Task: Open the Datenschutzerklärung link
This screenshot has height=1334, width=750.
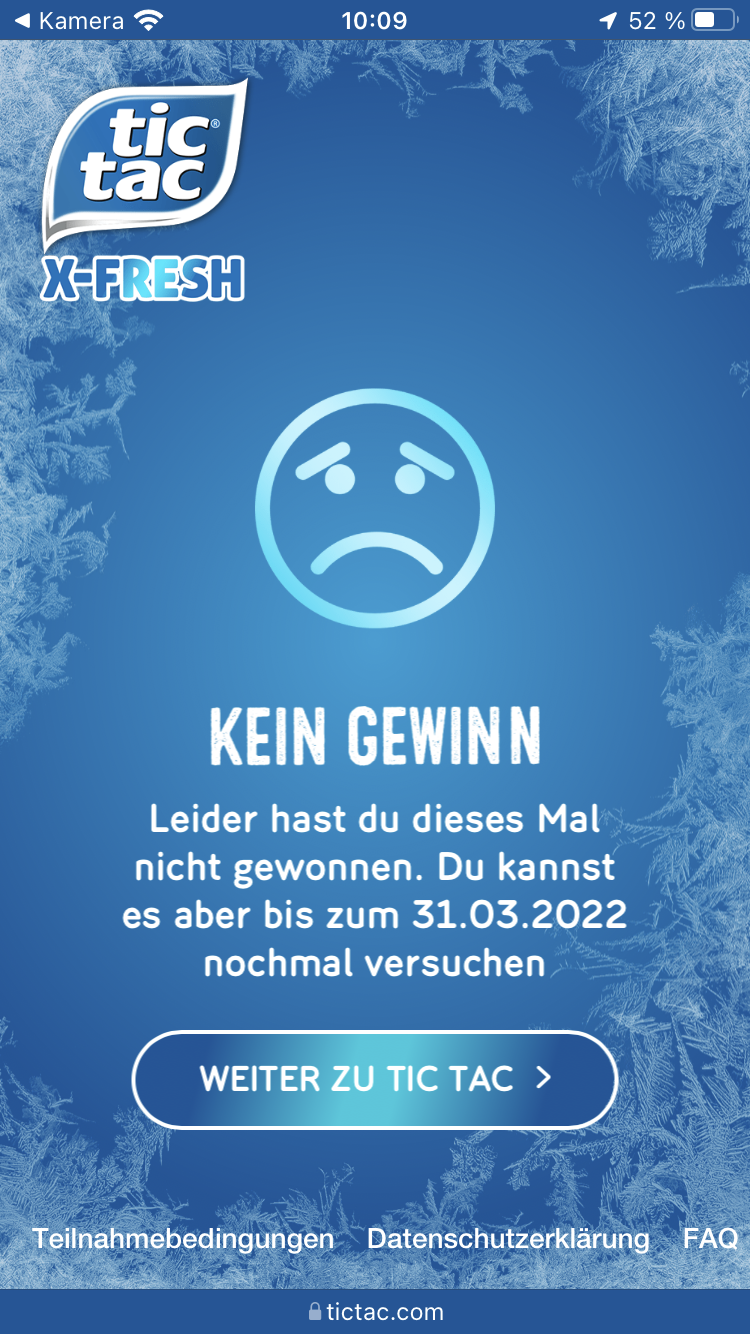Action: pos(508,1239)
